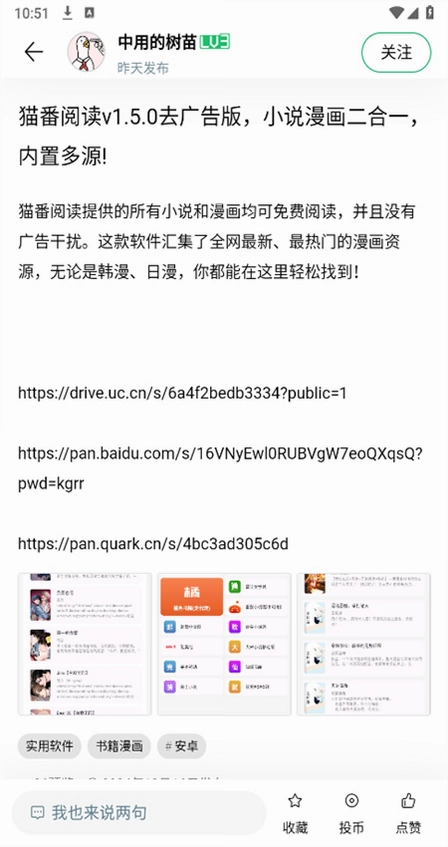Screen dimensions: 448x847
Task: View the first screenshot of comic list
Action: point(84,644)
